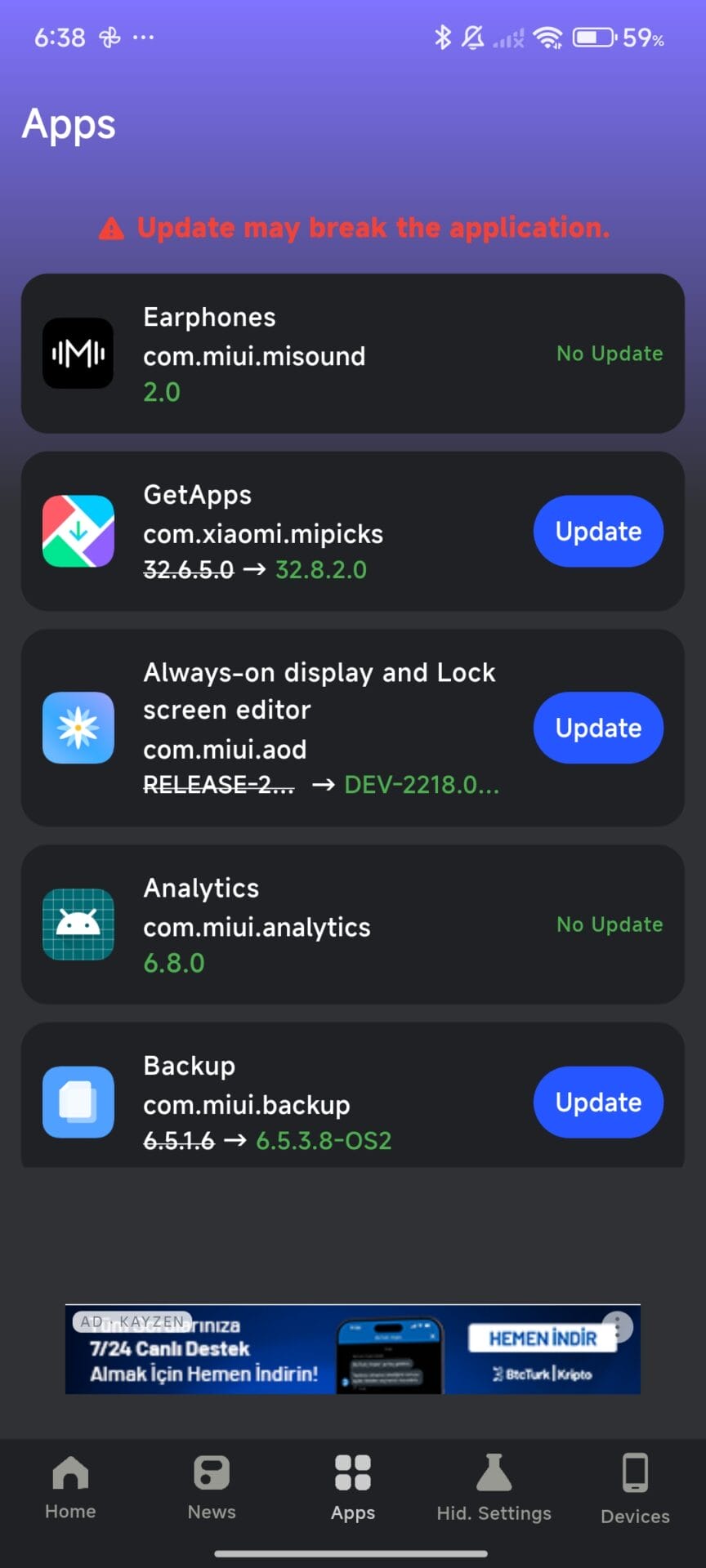
Task: Open the ad options menu icon
Action: [x=618, y=1327]
